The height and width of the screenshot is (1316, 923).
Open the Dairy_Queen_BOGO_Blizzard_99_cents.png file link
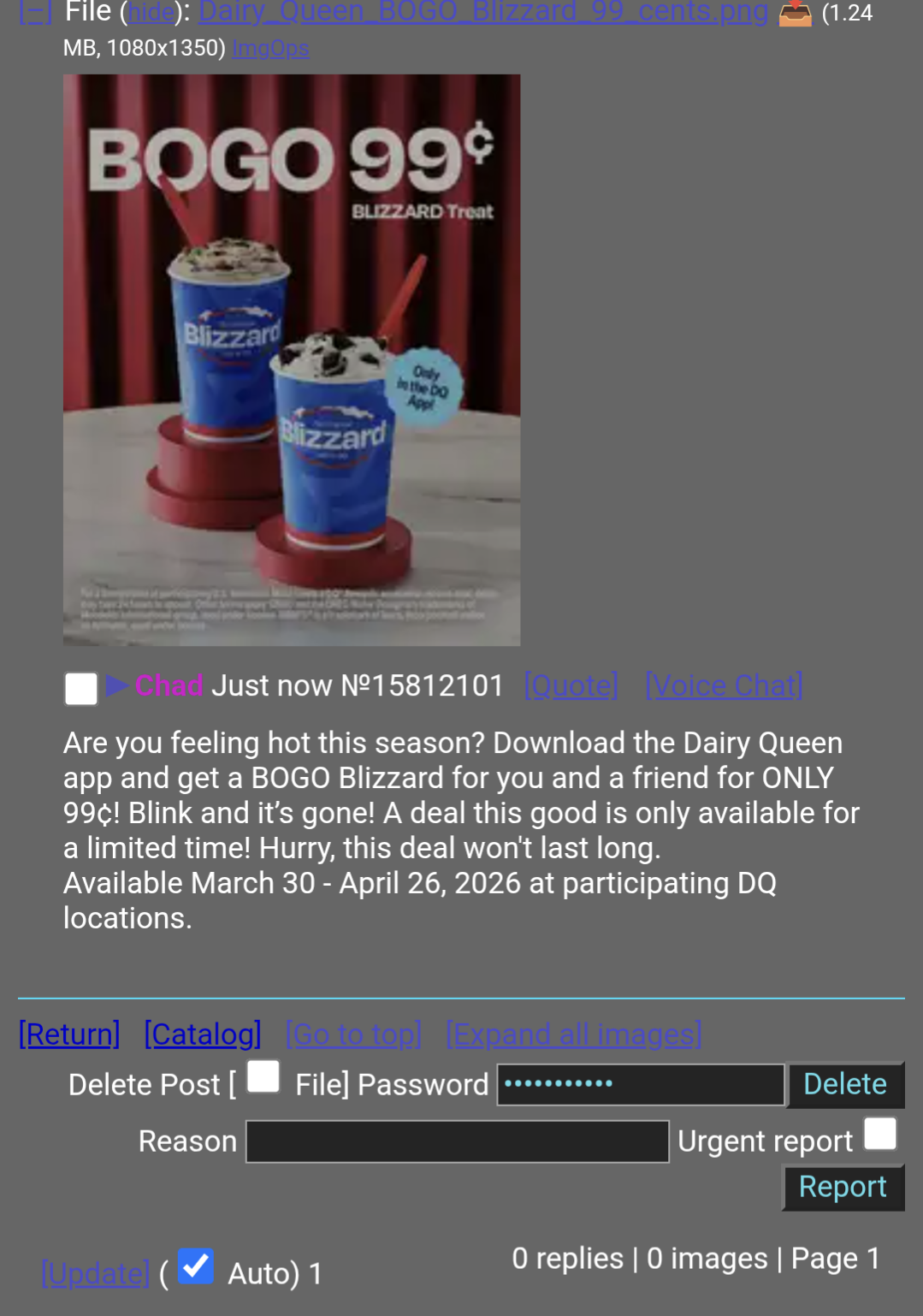click(483, 12)
